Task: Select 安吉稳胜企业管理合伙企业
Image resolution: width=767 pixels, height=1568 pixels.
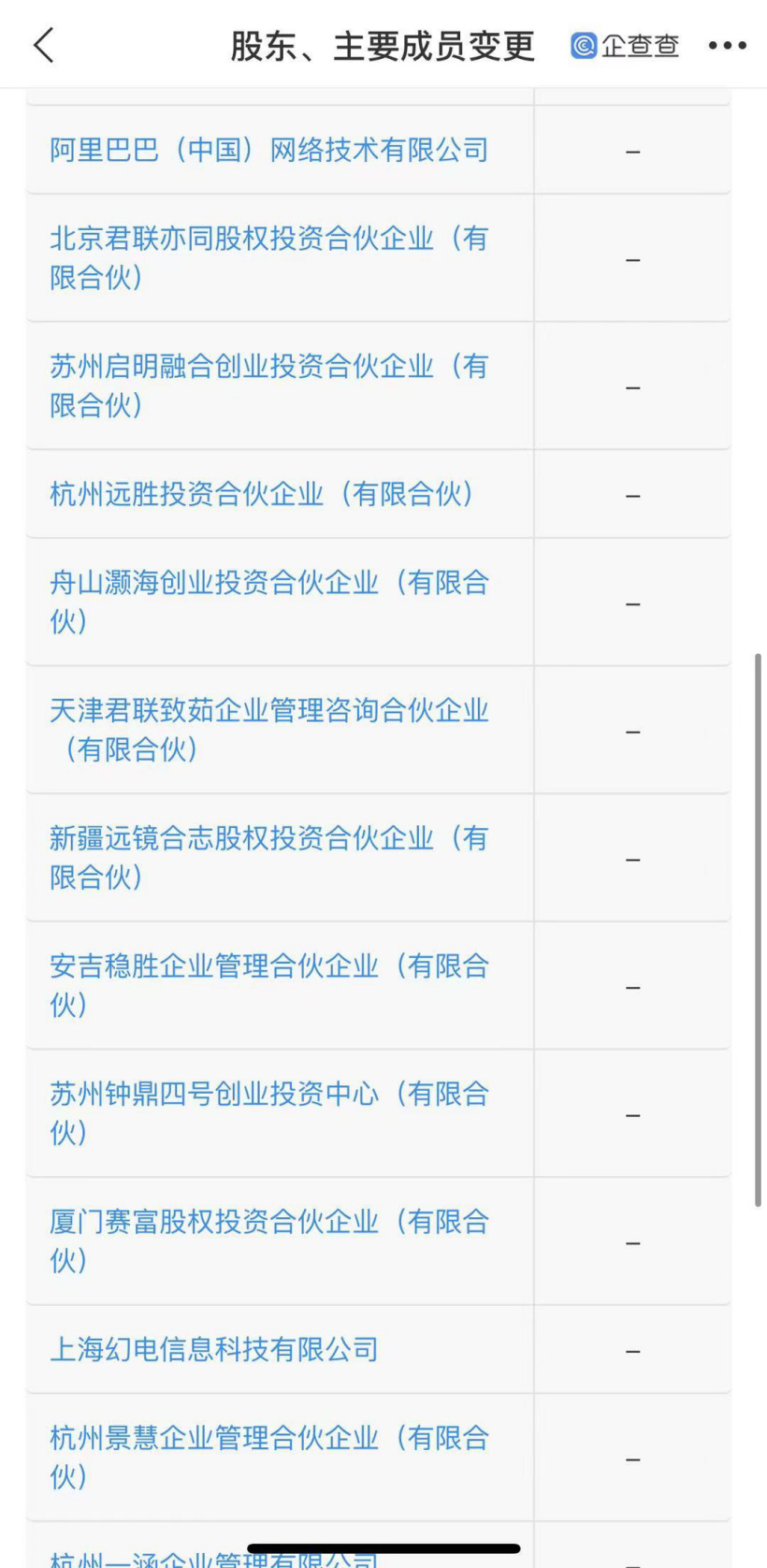Action: pos(269,985)
